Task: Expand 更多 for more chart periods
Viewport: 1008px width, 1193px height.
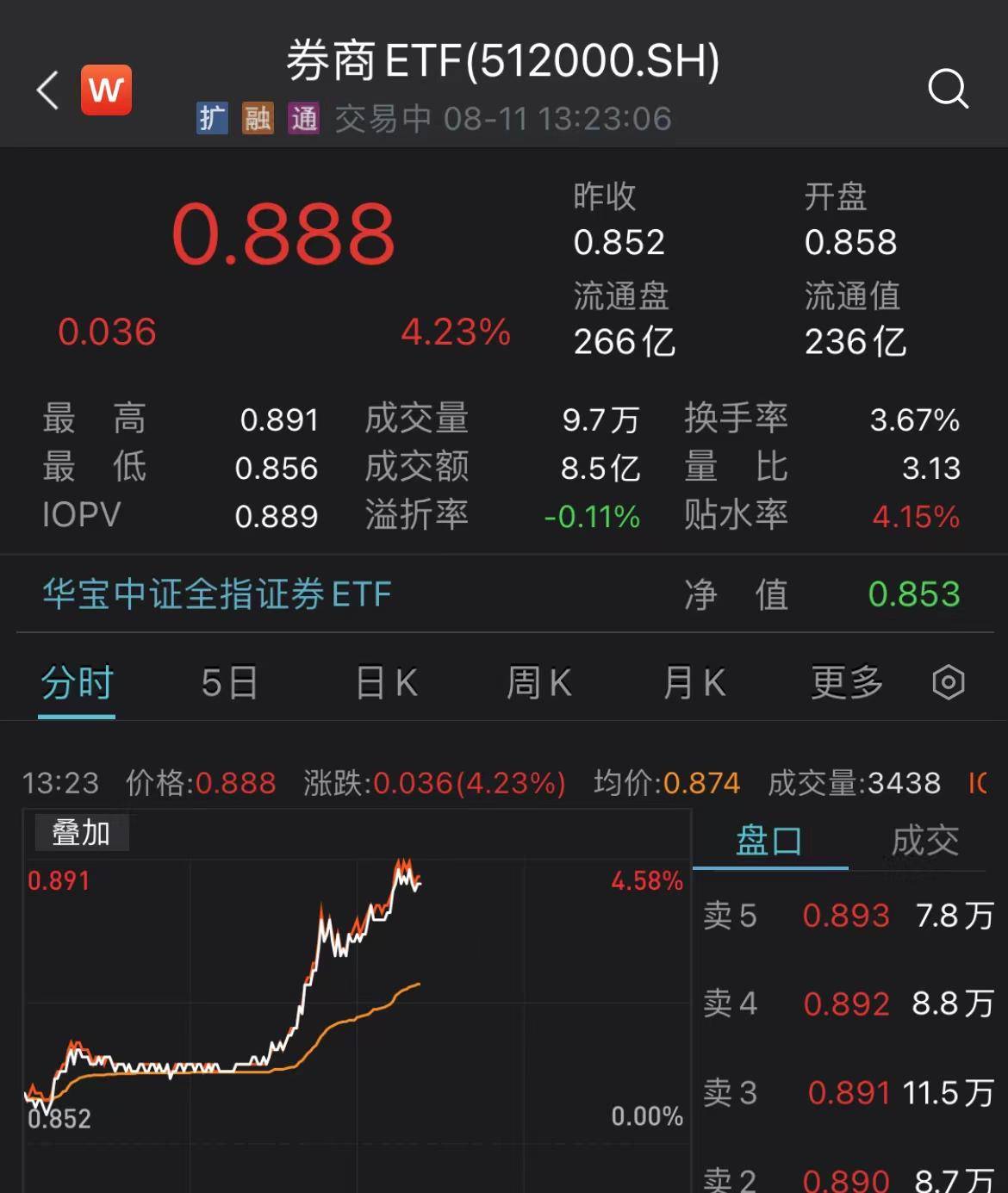Action: (845, 681)
